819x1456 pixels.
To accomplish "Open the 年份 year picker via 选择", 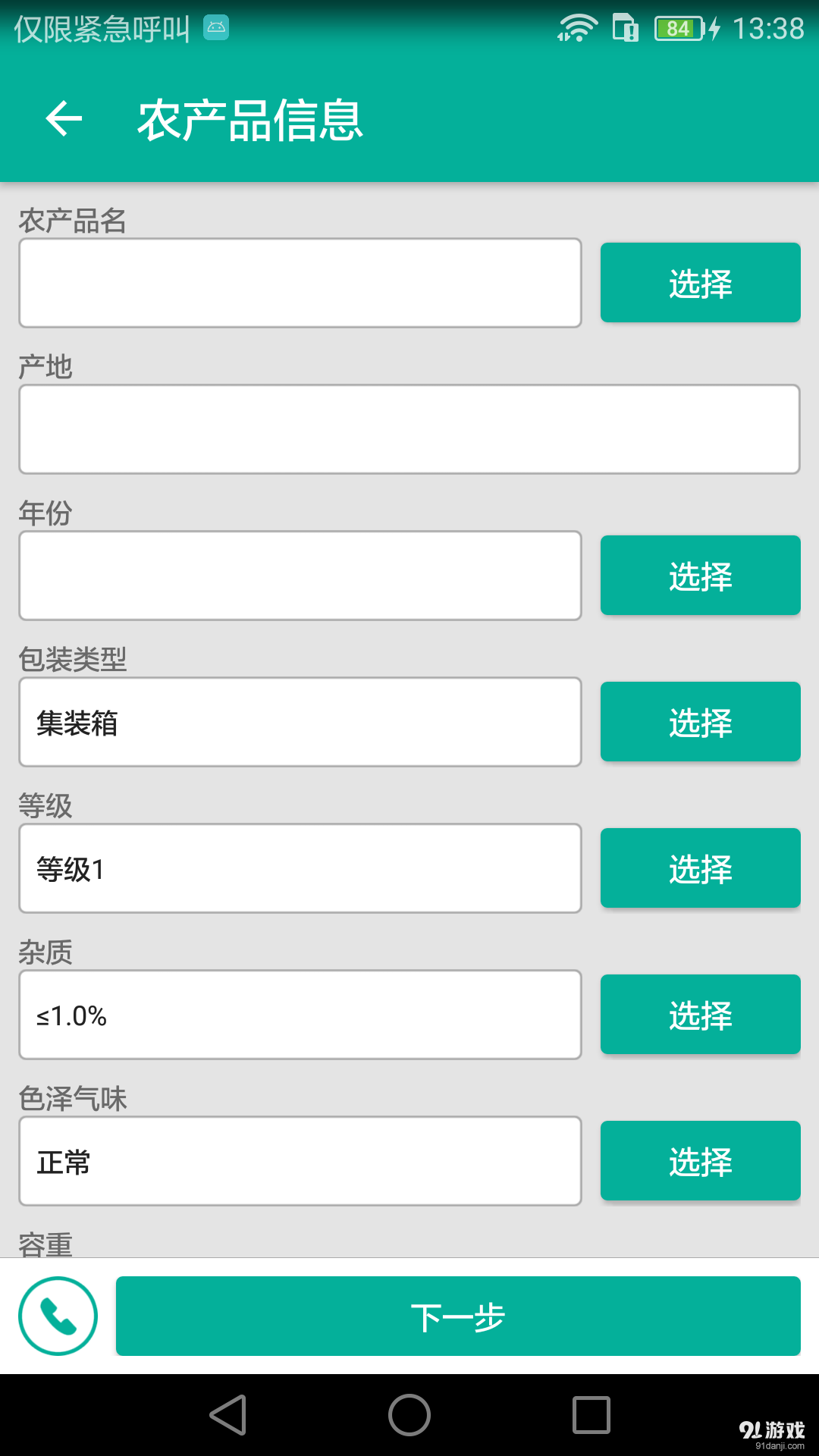I will (699, 575).
